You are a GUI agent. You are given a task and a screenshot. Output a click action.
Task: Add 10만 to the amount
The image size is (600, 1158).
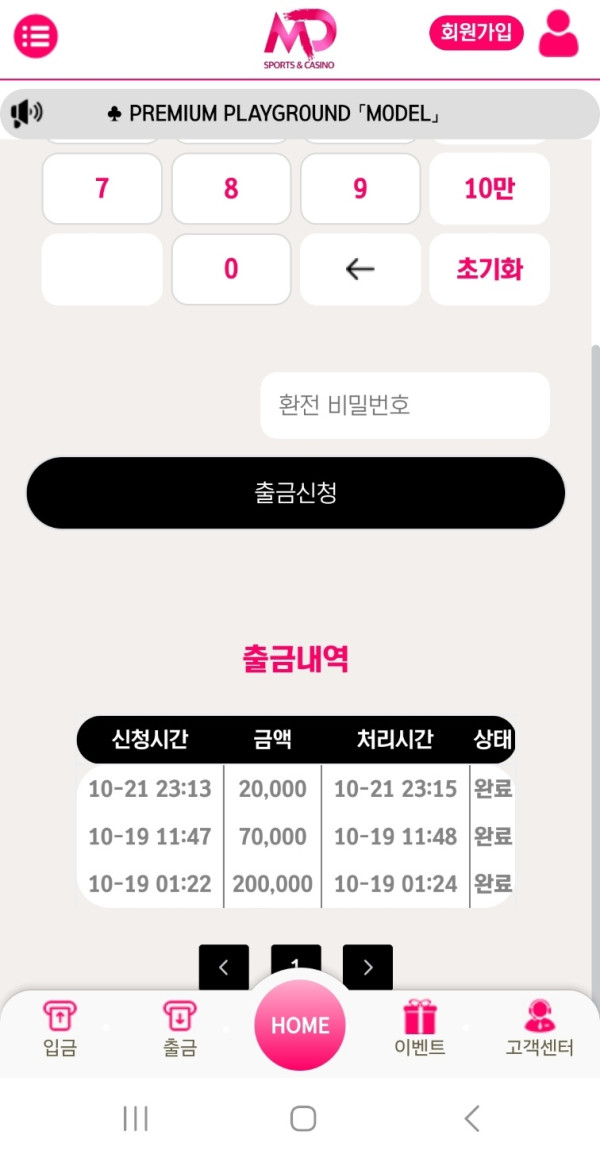point(489,189)
